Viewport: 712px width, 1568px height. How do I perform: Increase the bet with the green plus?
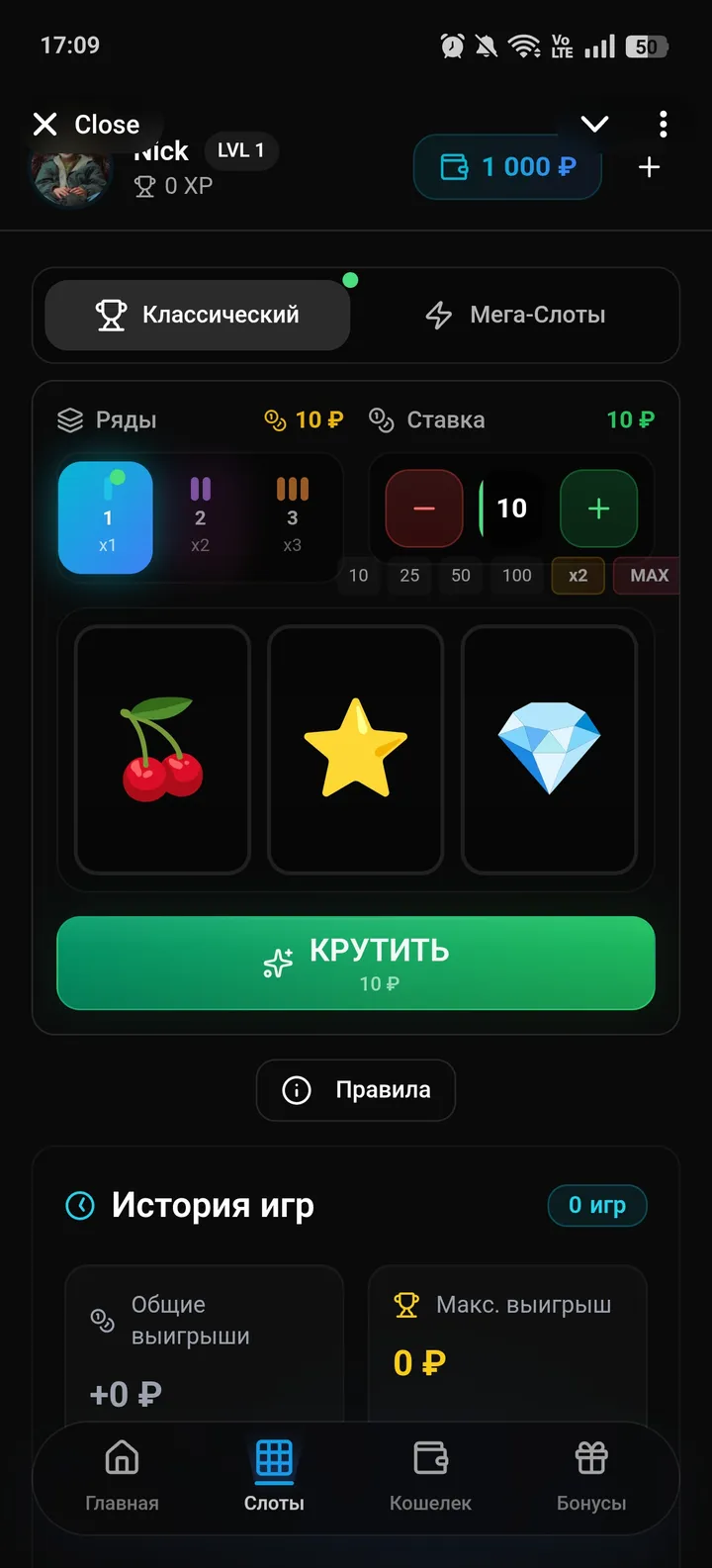tap(598, 508)
